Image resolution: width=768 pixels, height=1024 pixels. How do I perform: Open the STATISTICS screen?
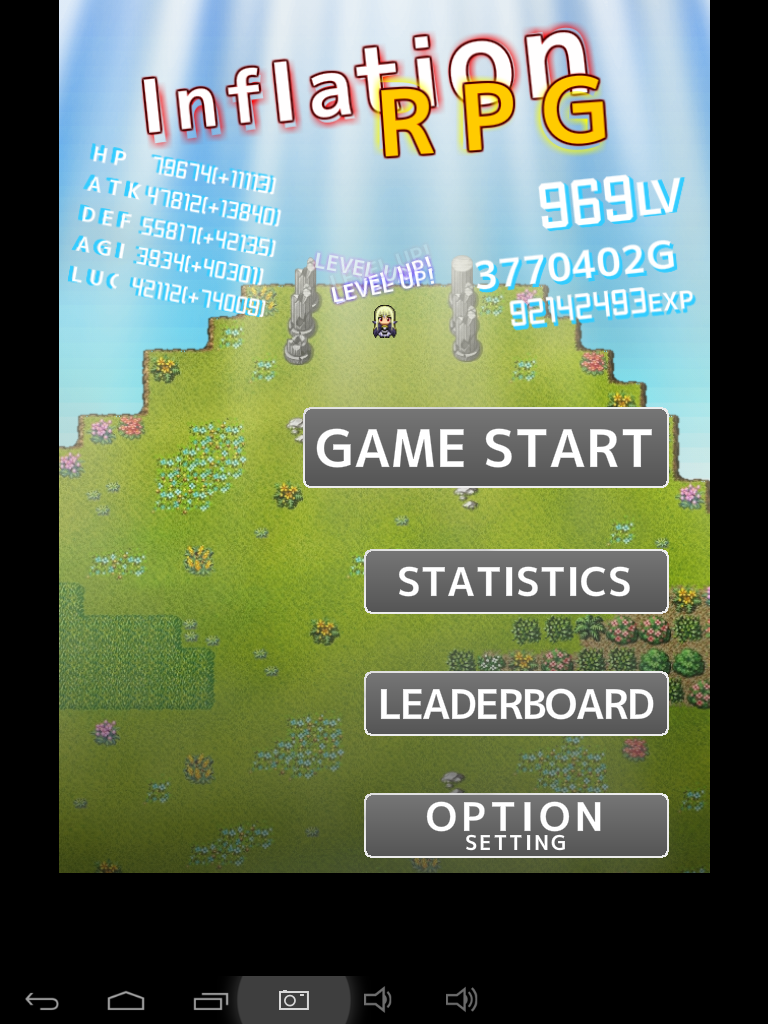(x=516, y=581)
